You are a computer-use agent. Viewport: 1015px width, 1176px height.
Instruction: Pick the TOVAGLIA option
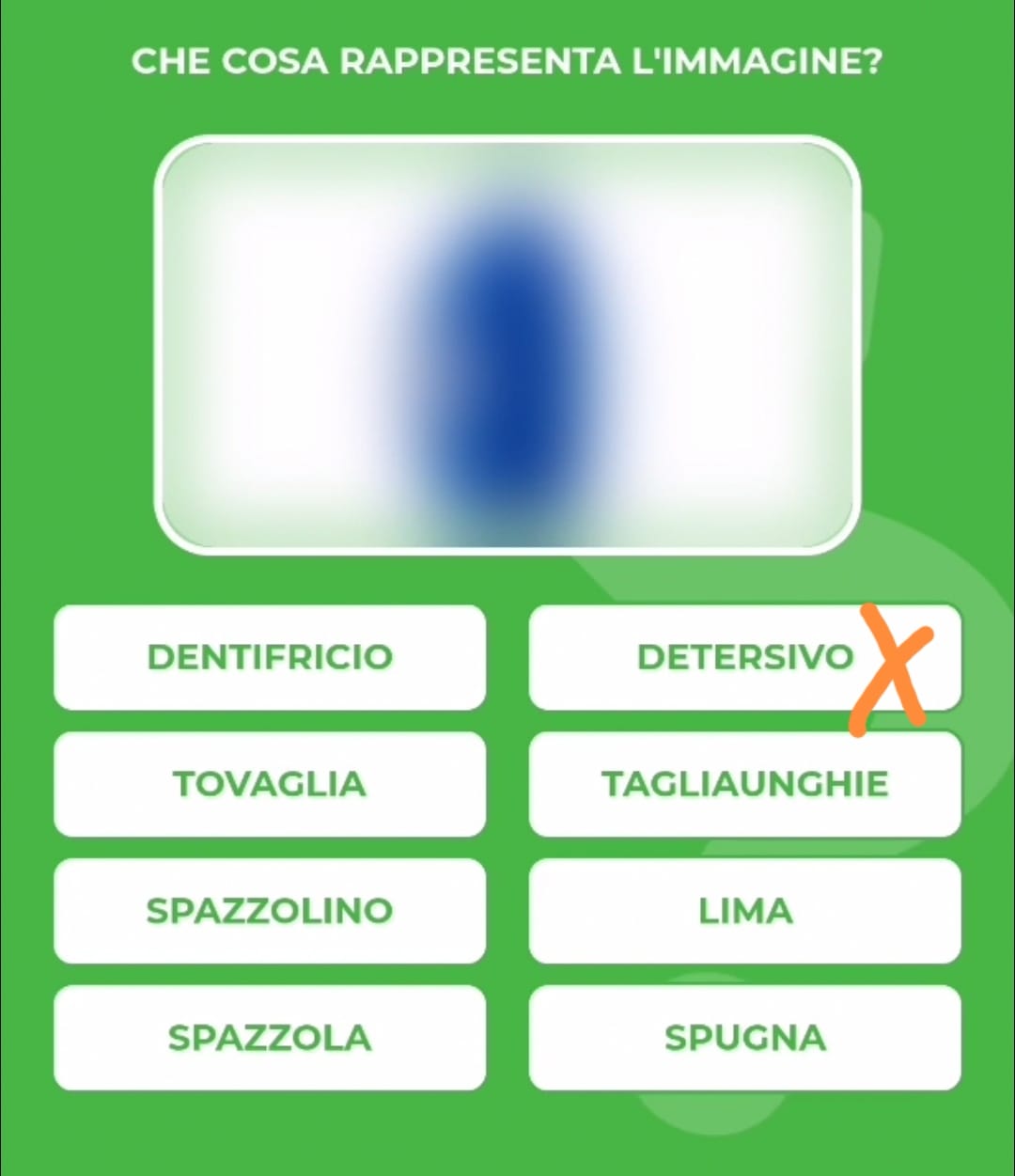pyautogui.click(x=270, y=784)
